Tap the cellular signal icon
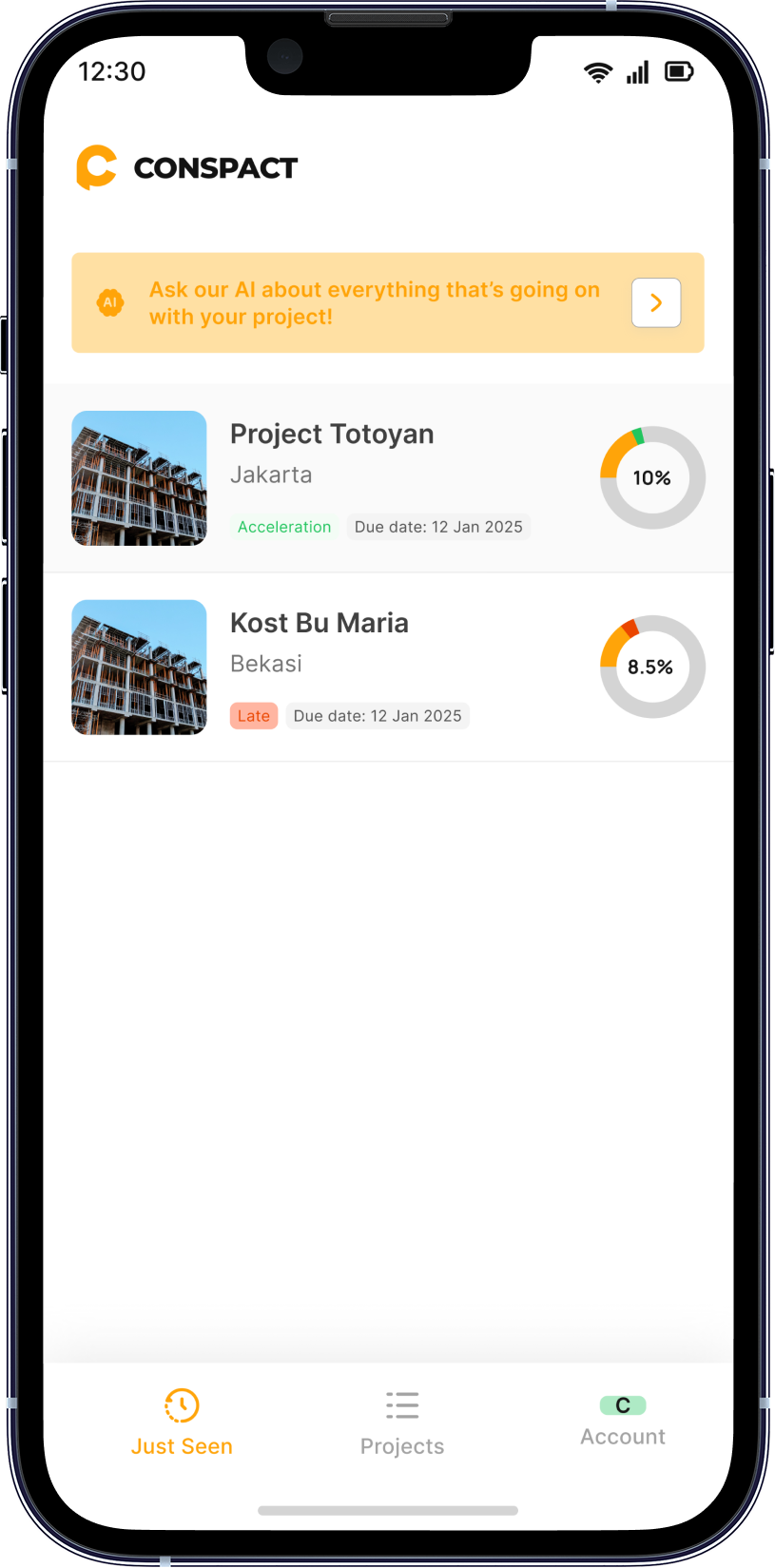This screenshot has height=1568, width=775. (636, 71)
